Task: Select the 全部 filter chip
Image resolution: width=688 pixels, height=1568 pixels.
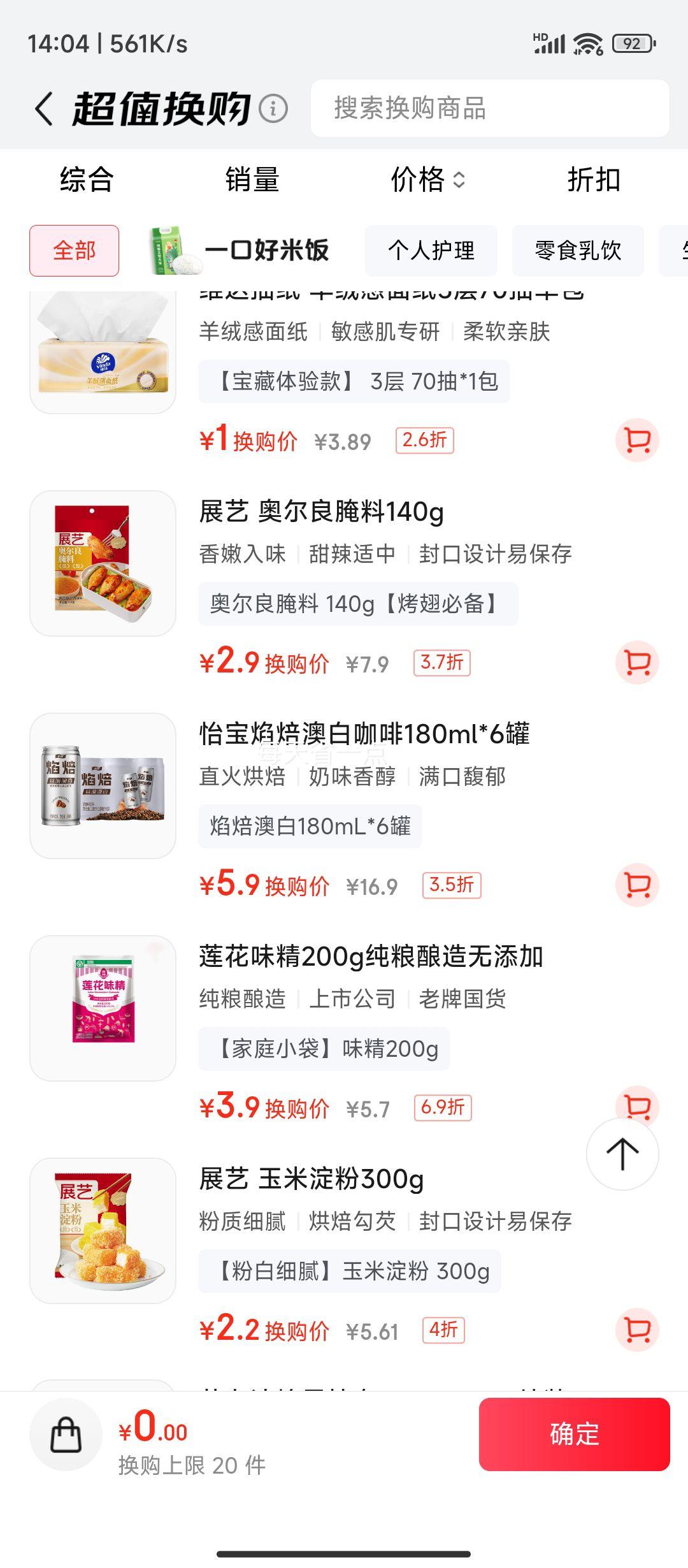Action: click(x=73, y=251)
